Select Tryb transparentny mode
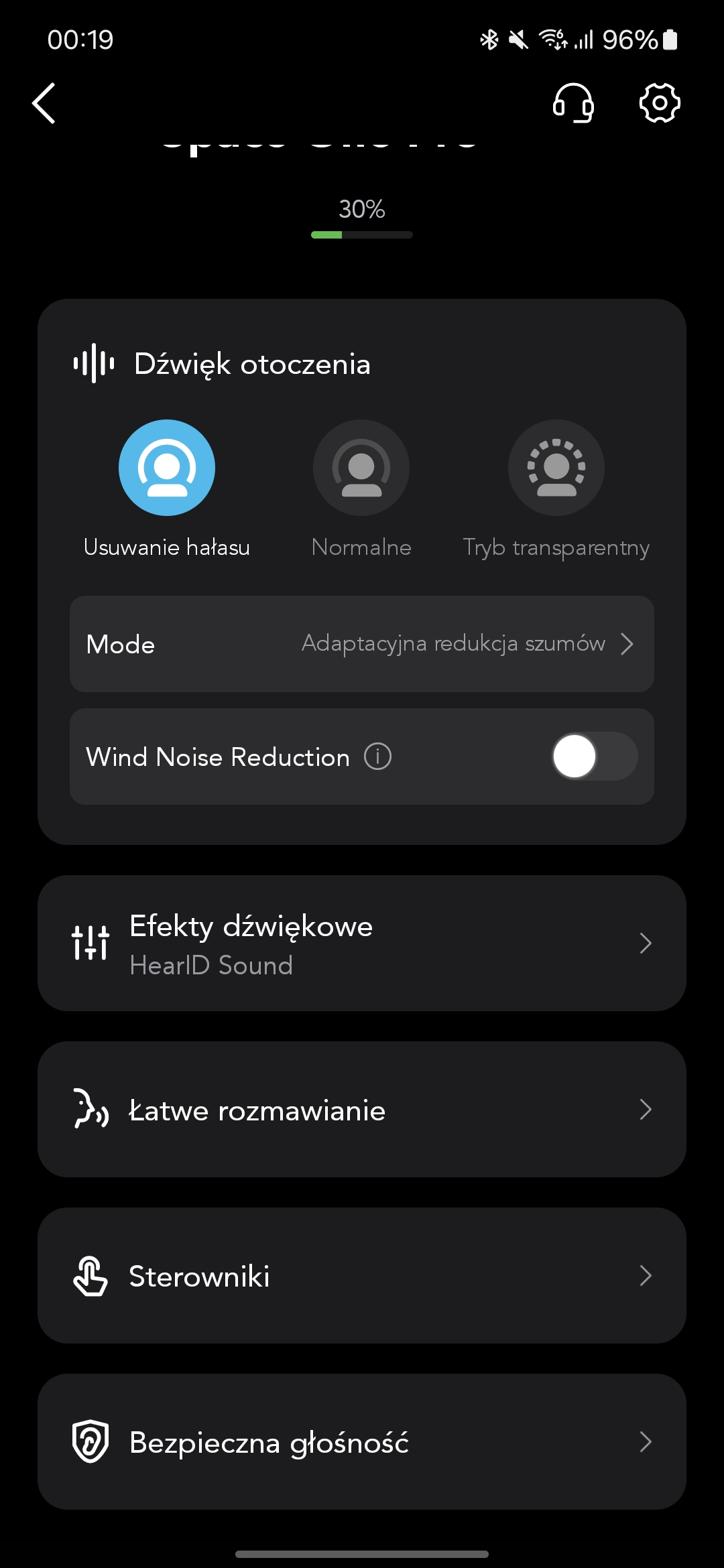Viewport: 724px width, 1568px height. pos(556,468)
